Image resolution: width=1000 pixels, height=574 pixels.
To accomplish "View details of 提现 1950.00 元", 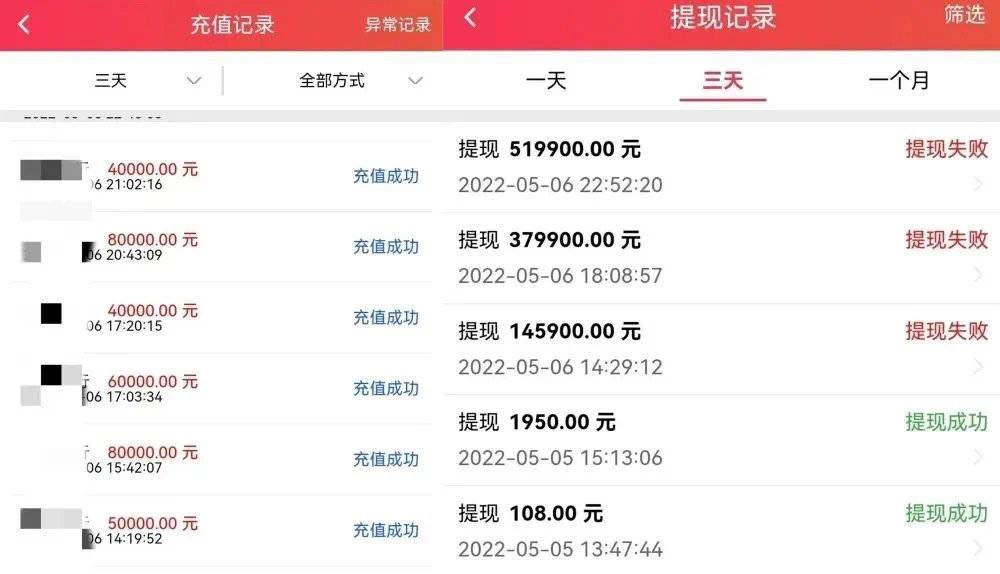I will 720,440.
